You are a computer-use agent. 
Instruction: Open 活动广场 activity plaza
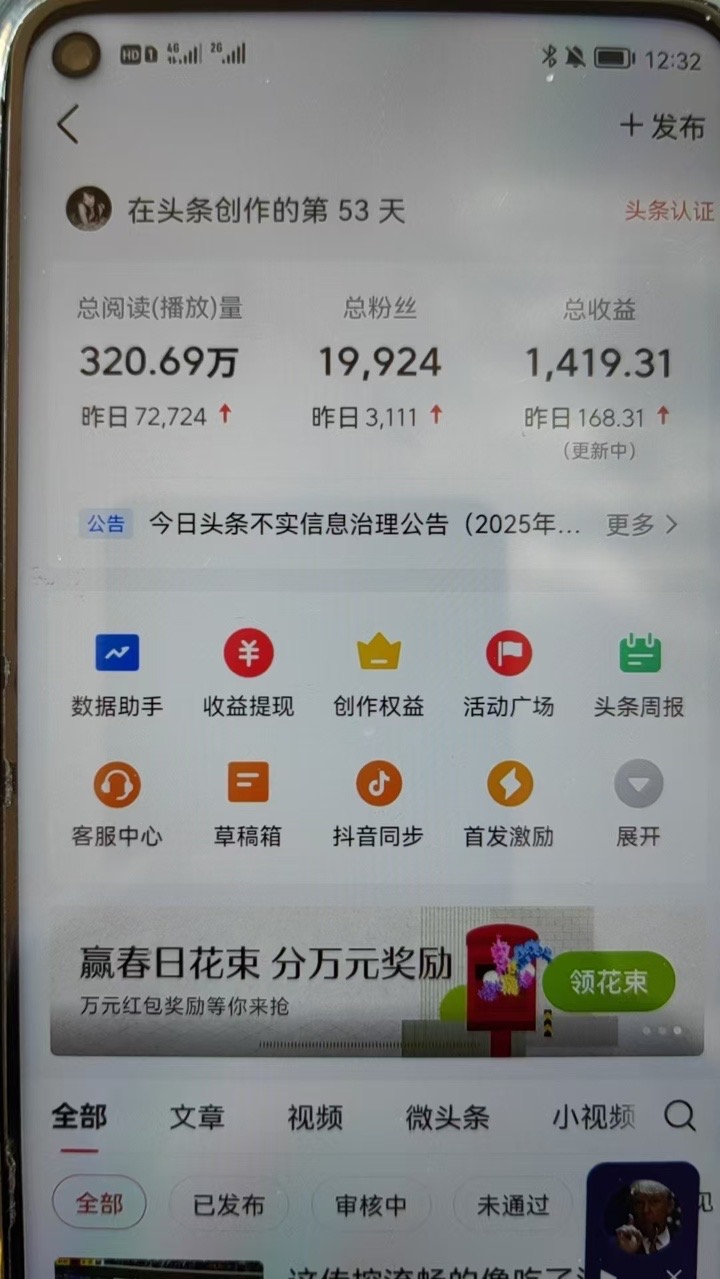tap(508, 675)
